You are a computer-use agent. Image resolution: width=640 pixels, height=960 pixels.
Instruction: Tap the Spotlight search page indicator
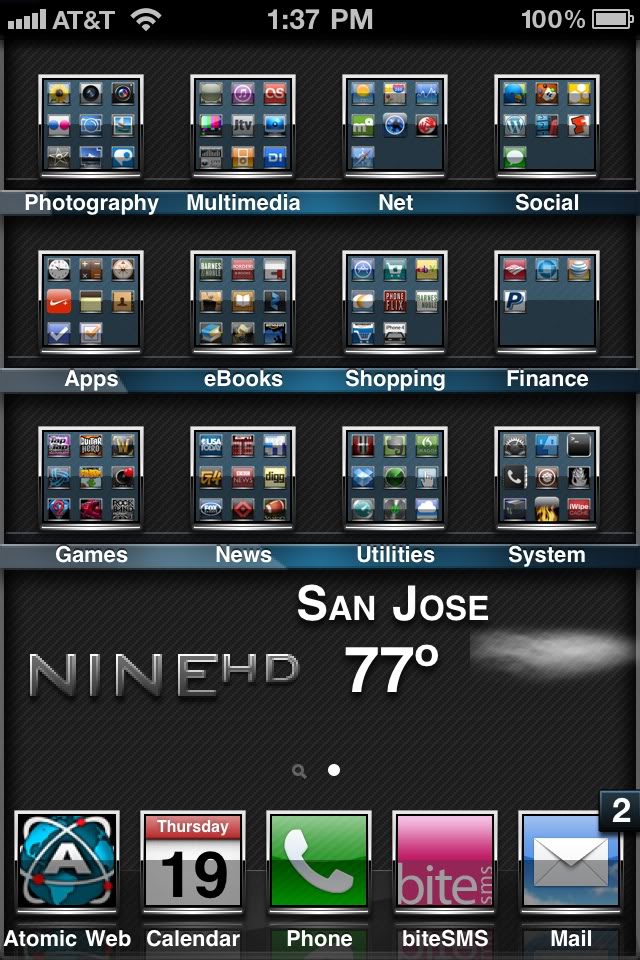pos(299,771)
